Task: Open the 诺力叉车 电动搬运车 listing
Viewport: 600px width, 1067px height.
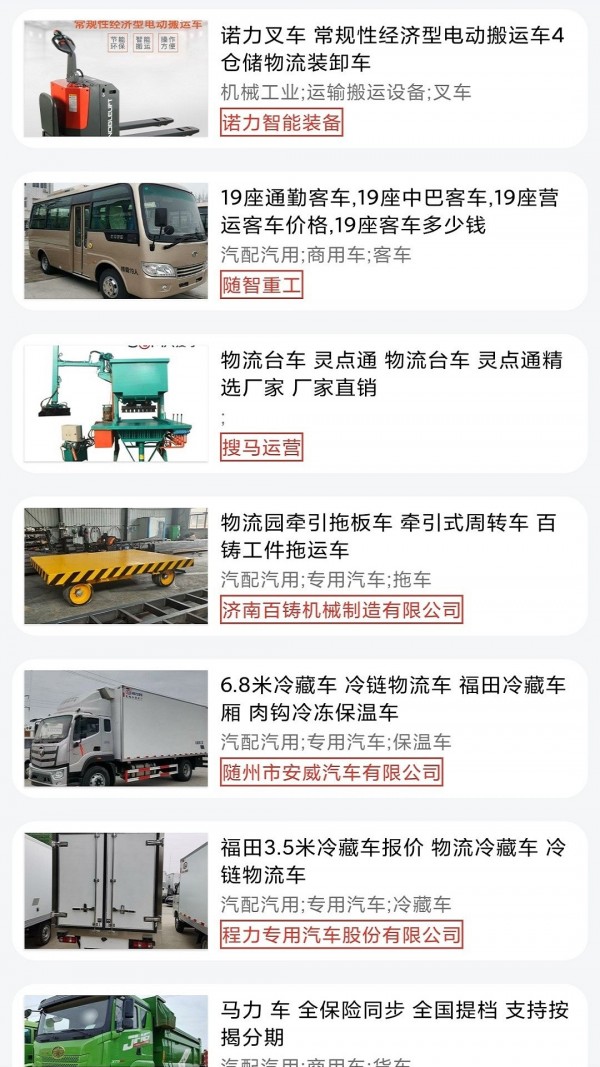Action: point(392,49)
